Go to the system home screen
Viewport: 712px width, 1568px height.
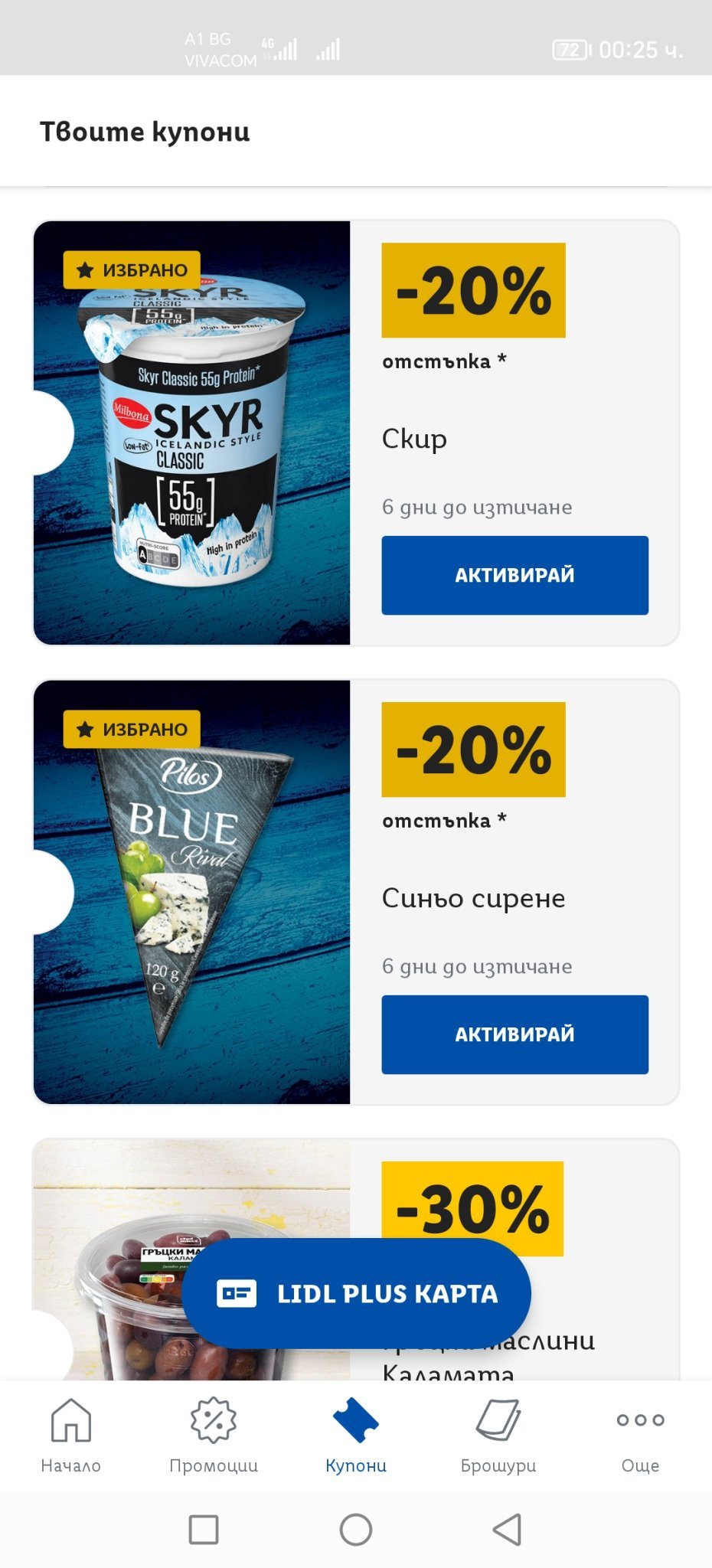(356, 1529)
